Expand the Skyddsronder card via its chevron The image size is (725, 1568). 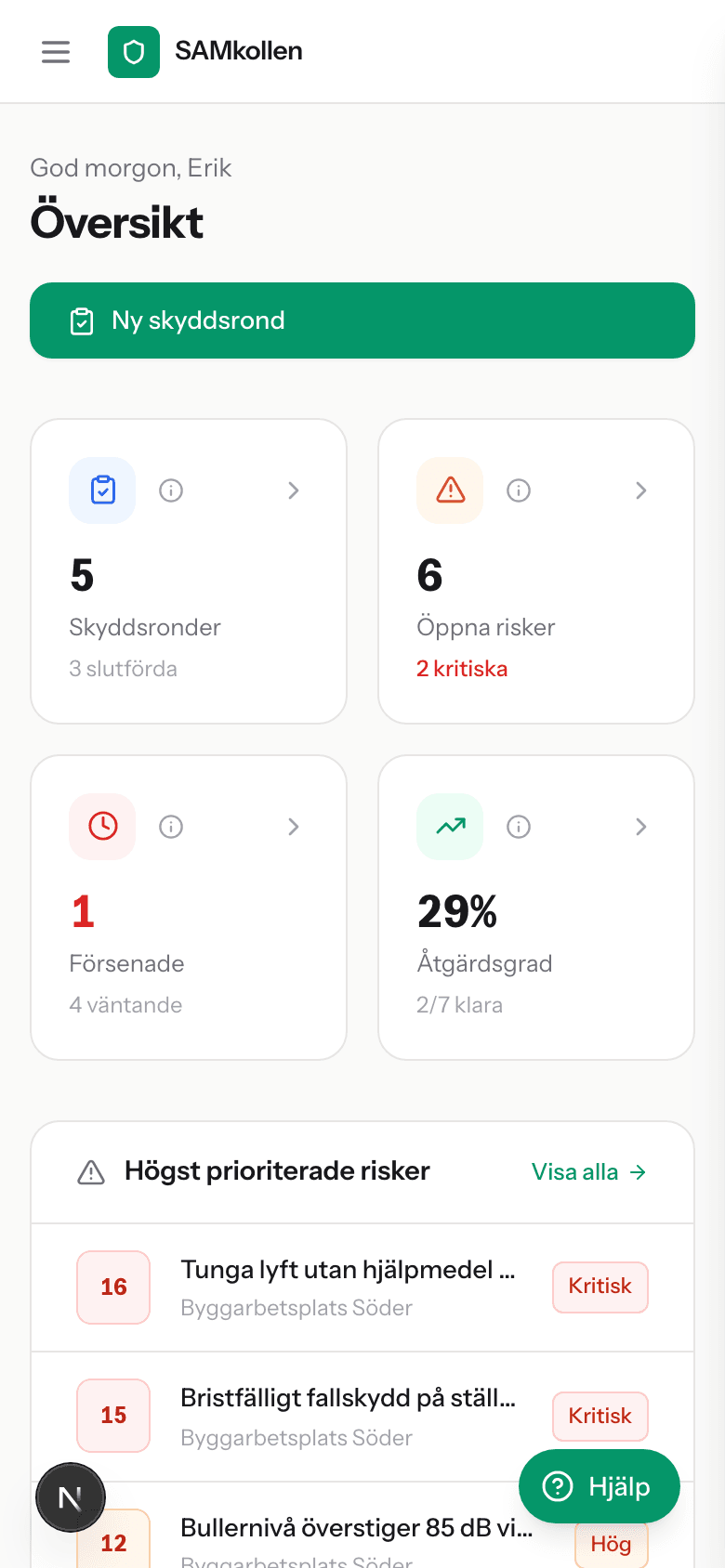point(294,490)
